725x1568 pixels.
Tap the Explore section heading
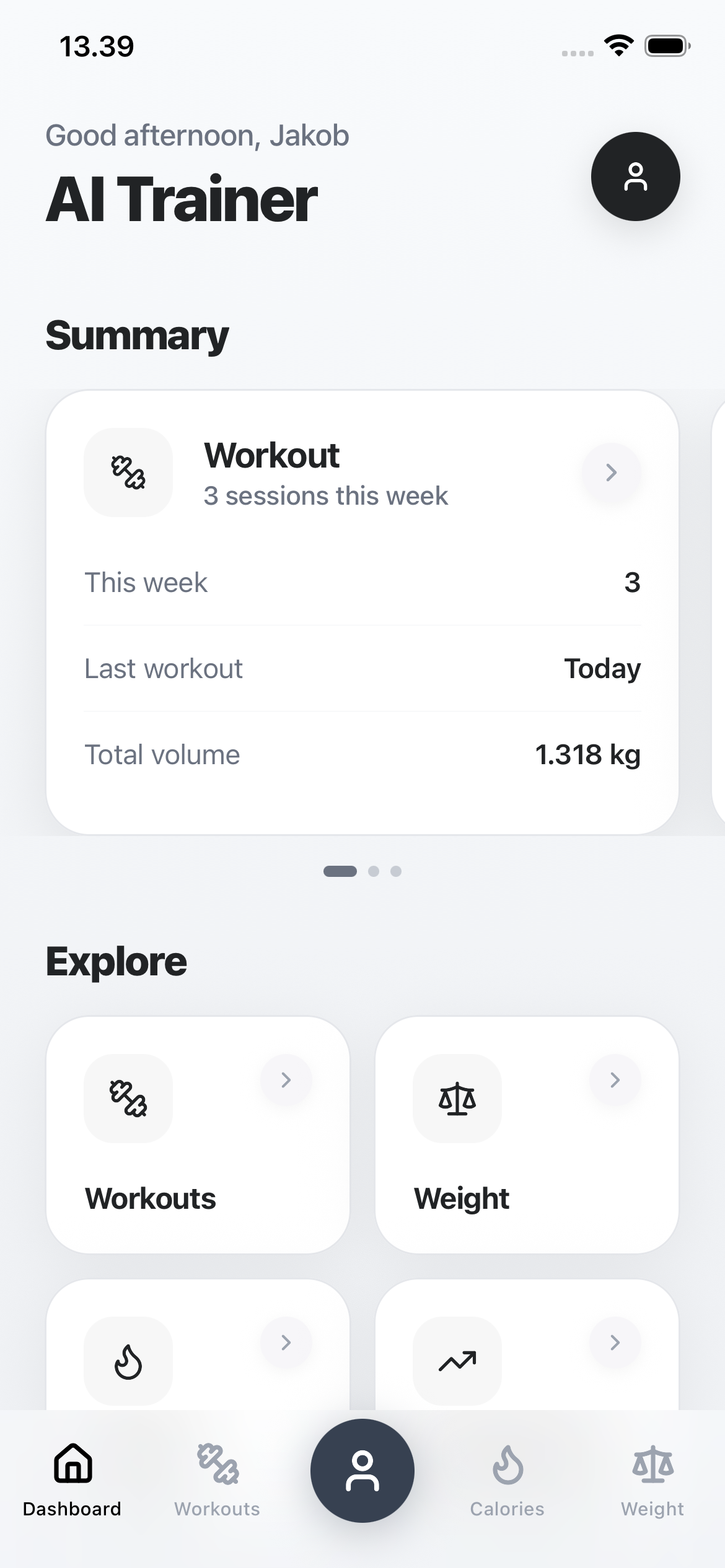[x=116, y=960]
